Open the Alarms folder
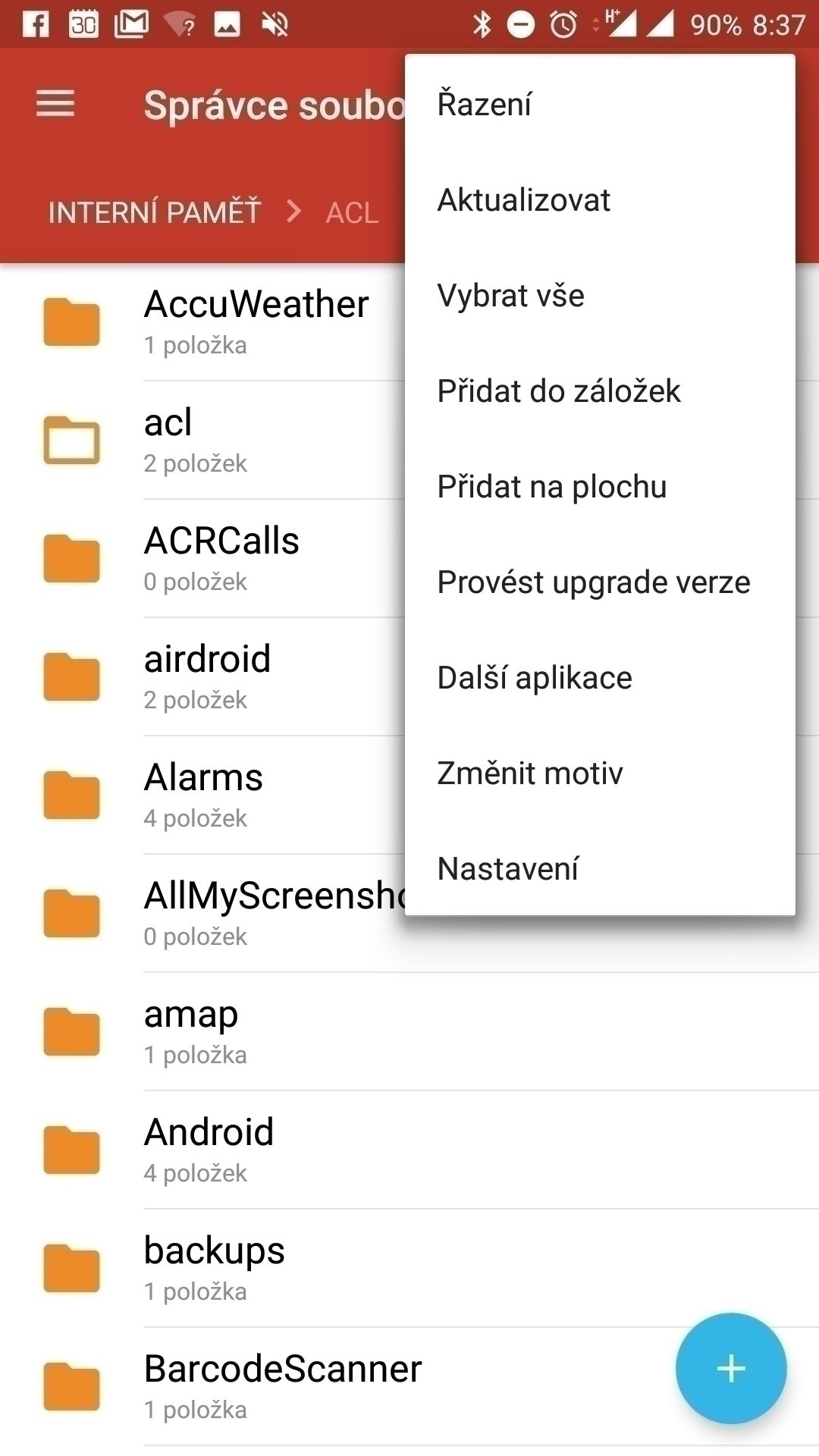The width and height of the screenshot is (819, 1456). point(202,795)
